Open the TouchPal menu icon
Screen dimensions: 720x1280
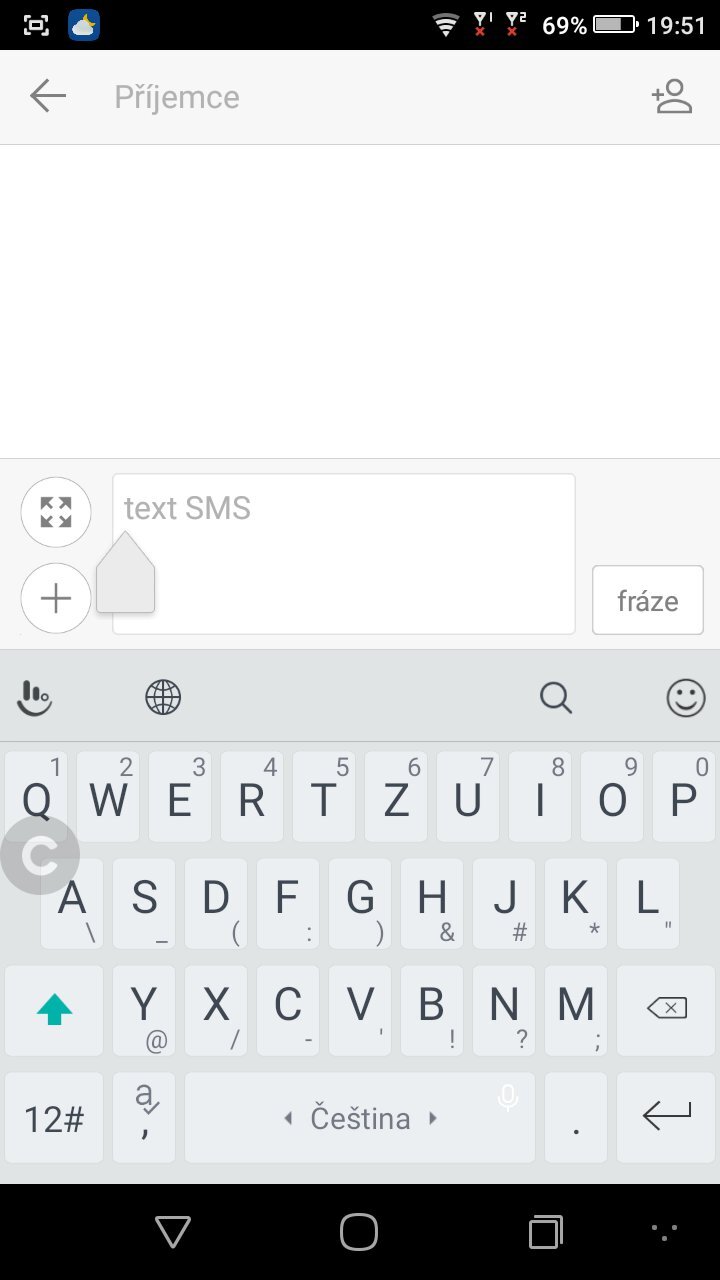[x=35, y=698]
